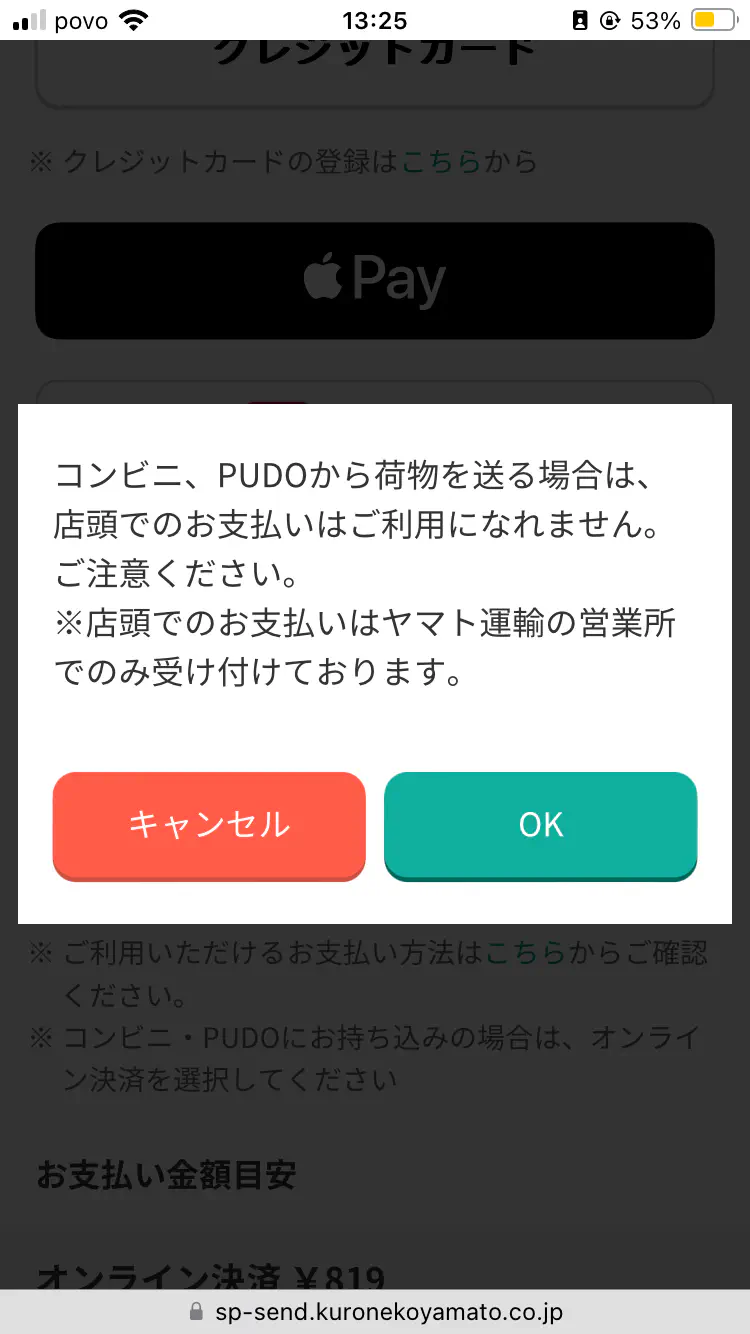Tap the red キャンセル button

click(x=209, y=825)
